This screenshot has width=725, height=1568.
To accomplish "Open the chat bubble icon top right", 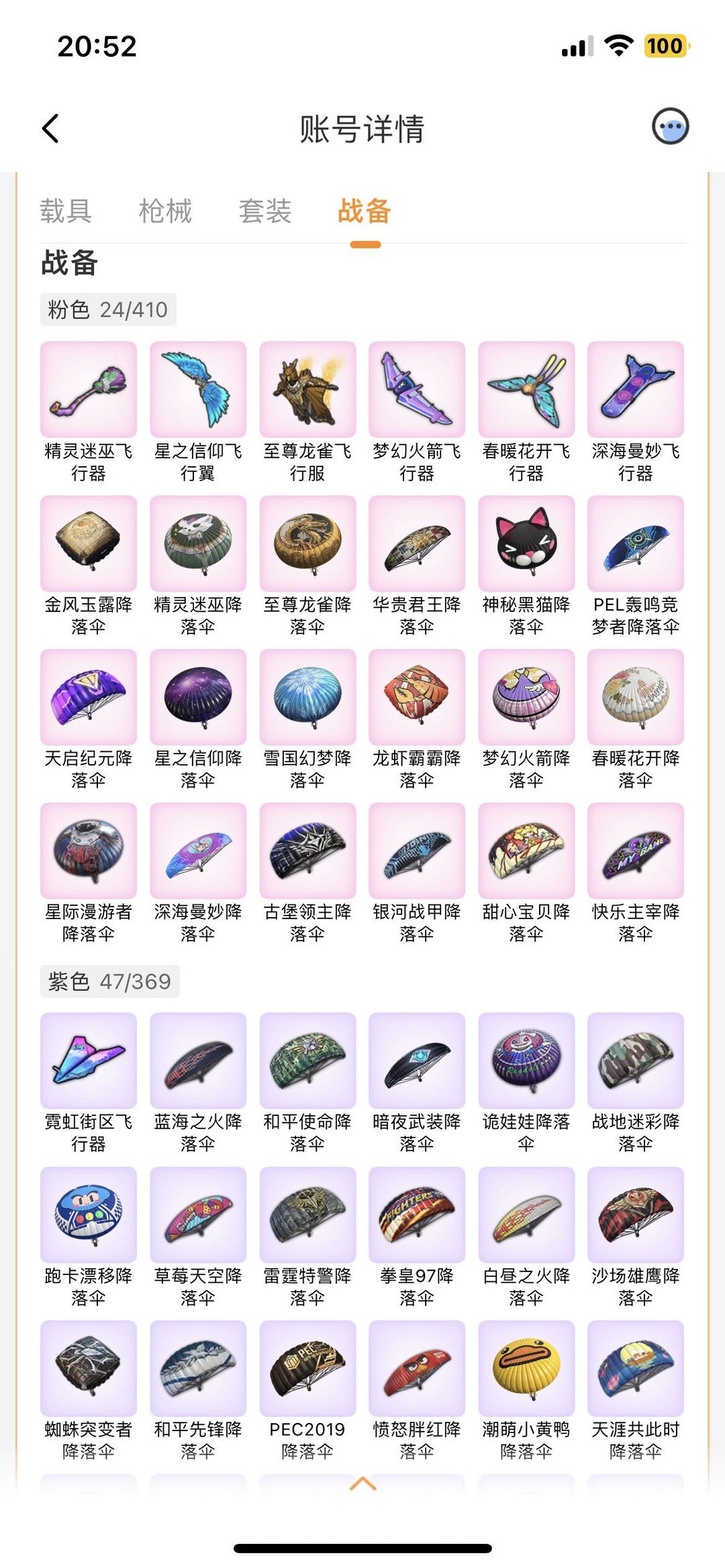I will (671, 126).
